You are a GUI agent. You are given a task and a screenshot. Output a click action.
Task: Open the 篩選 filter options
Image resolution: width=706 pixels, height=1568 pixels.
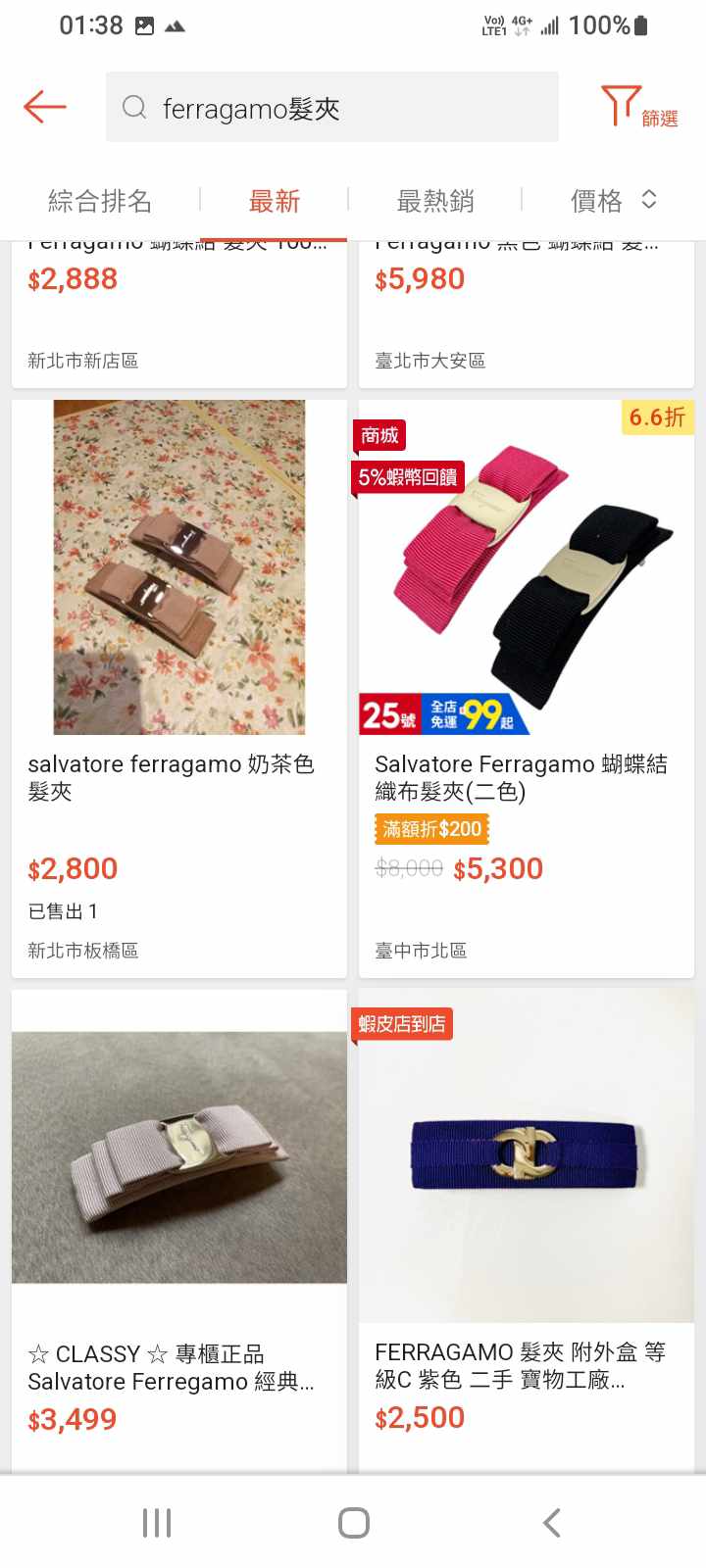[x=639, y=108]
